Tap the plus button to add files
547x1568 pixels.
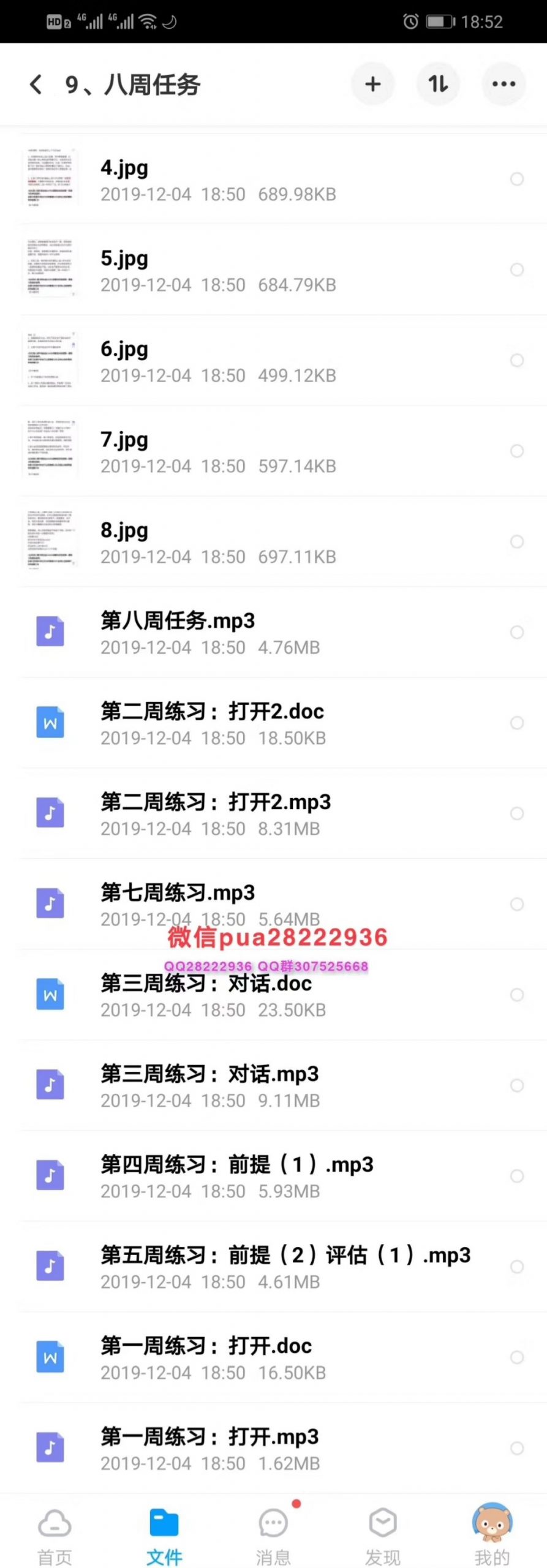(372, 84)
